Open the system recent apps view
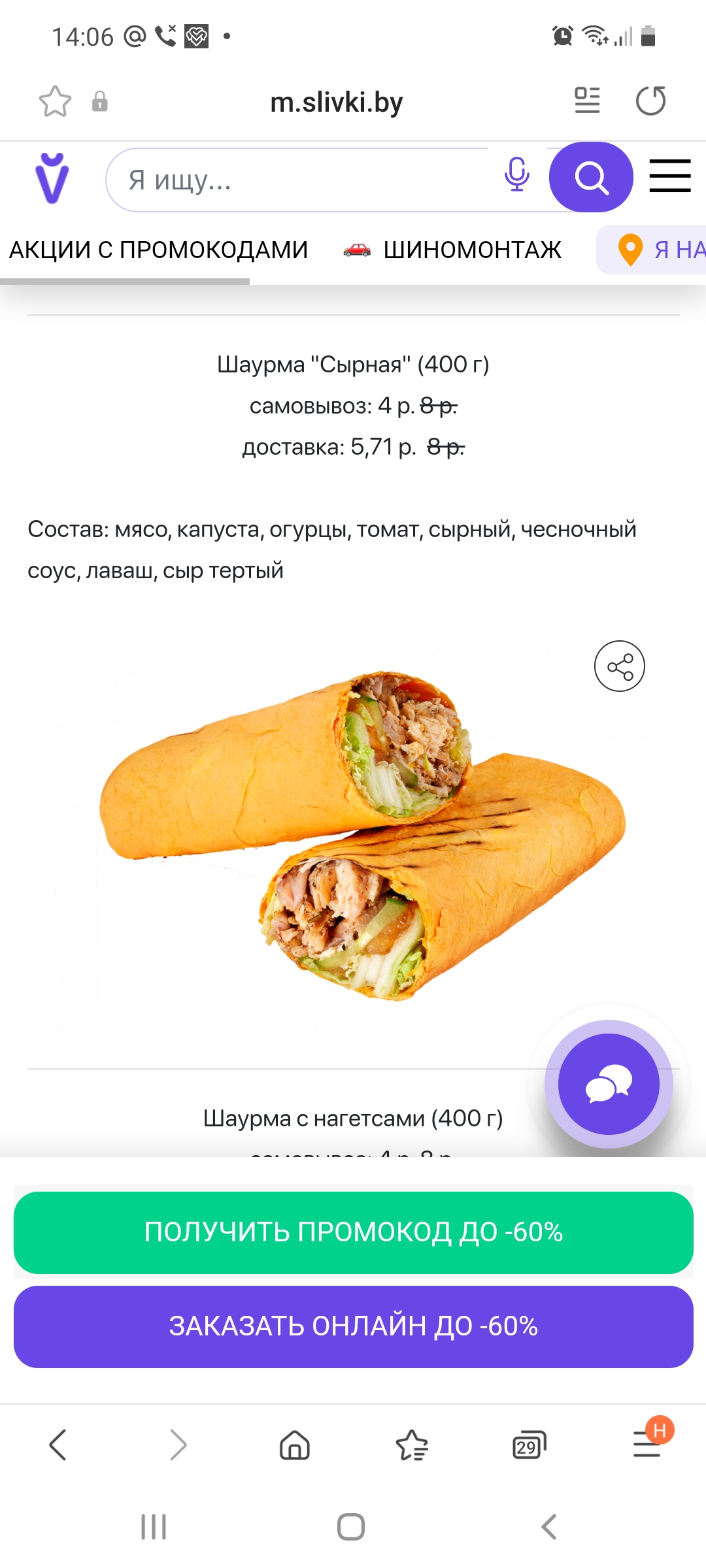 click(x=154, y=1527)
